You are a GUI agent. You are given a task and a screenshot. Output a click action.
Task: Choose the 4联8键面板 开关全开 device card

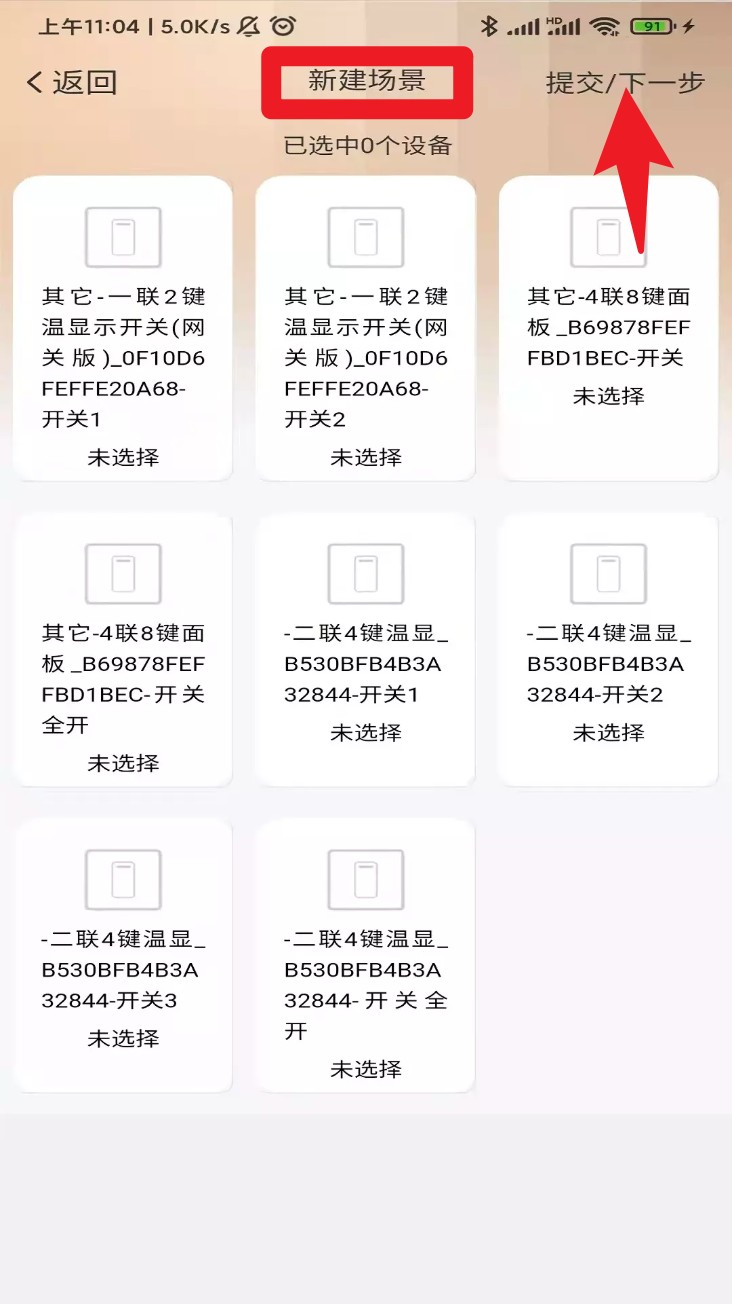tap(123, 650)
